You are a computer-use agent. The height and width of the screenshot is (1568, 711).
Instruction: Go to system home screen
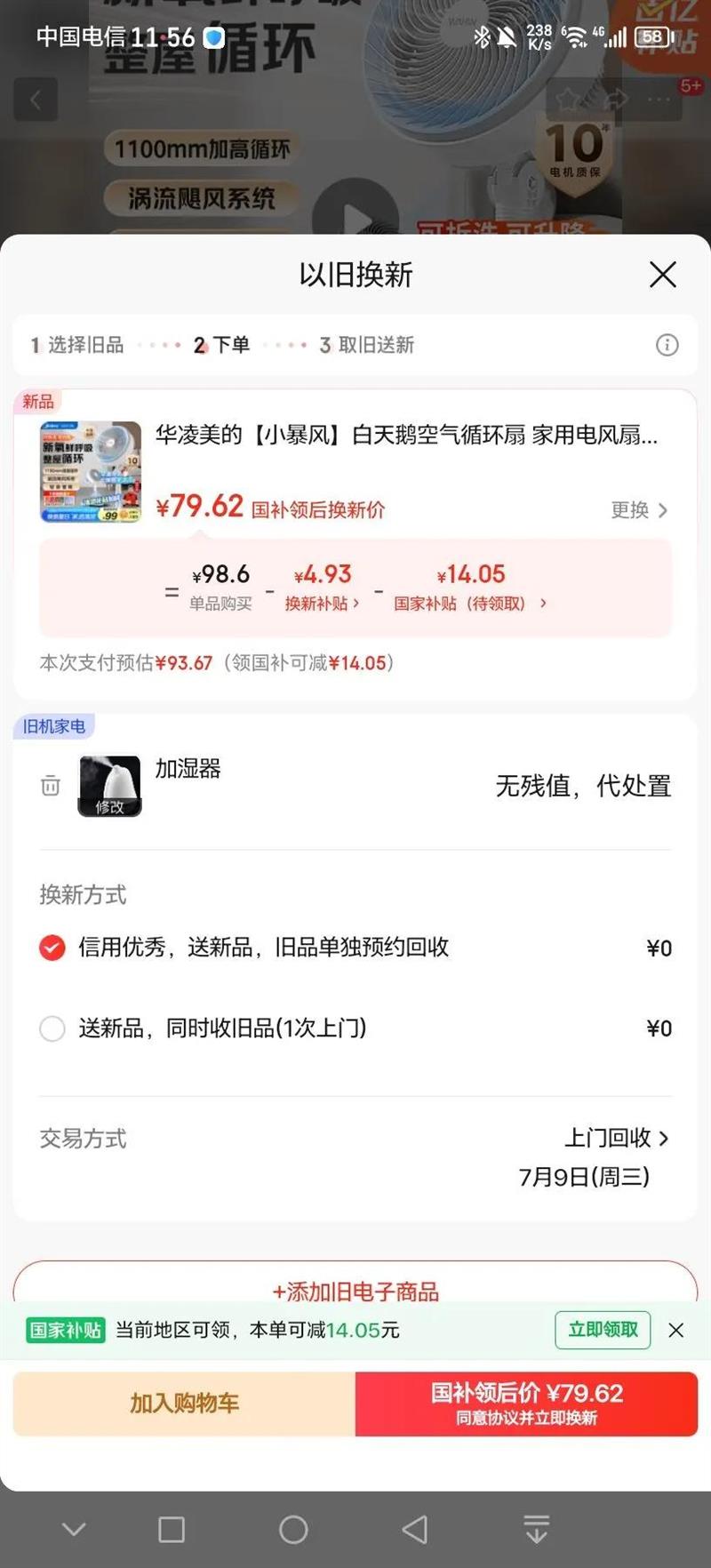click(293, 1529)
